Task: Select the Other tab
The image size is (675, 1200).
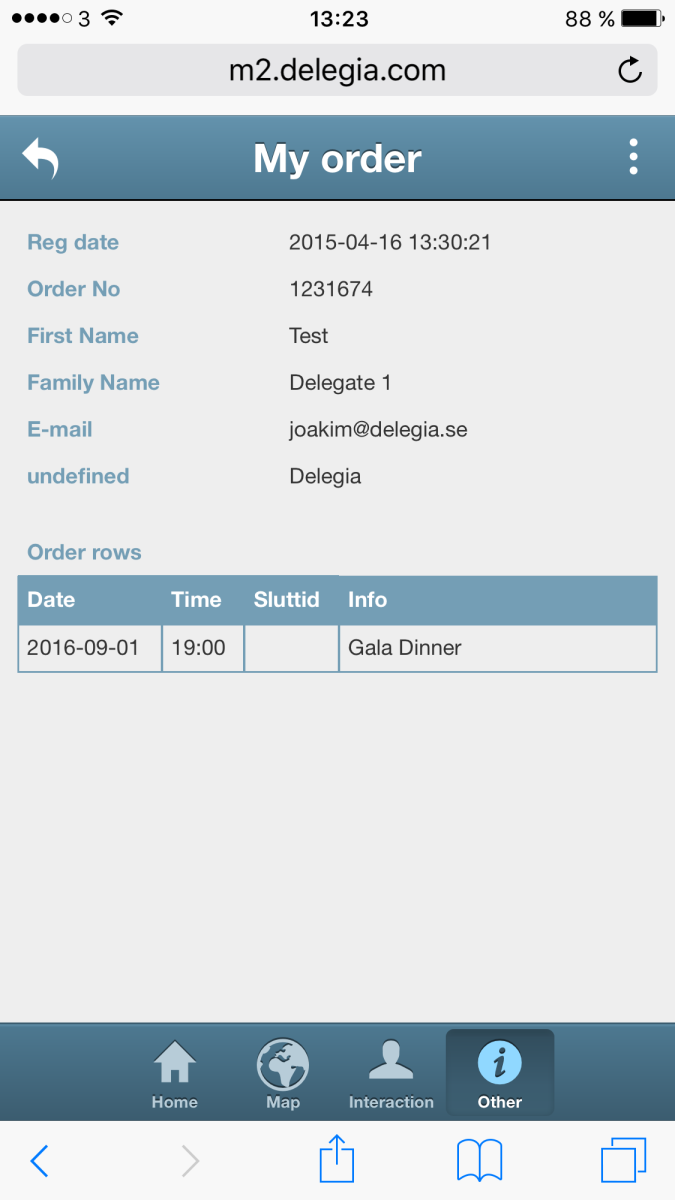Action: (x=500, y=1074)
